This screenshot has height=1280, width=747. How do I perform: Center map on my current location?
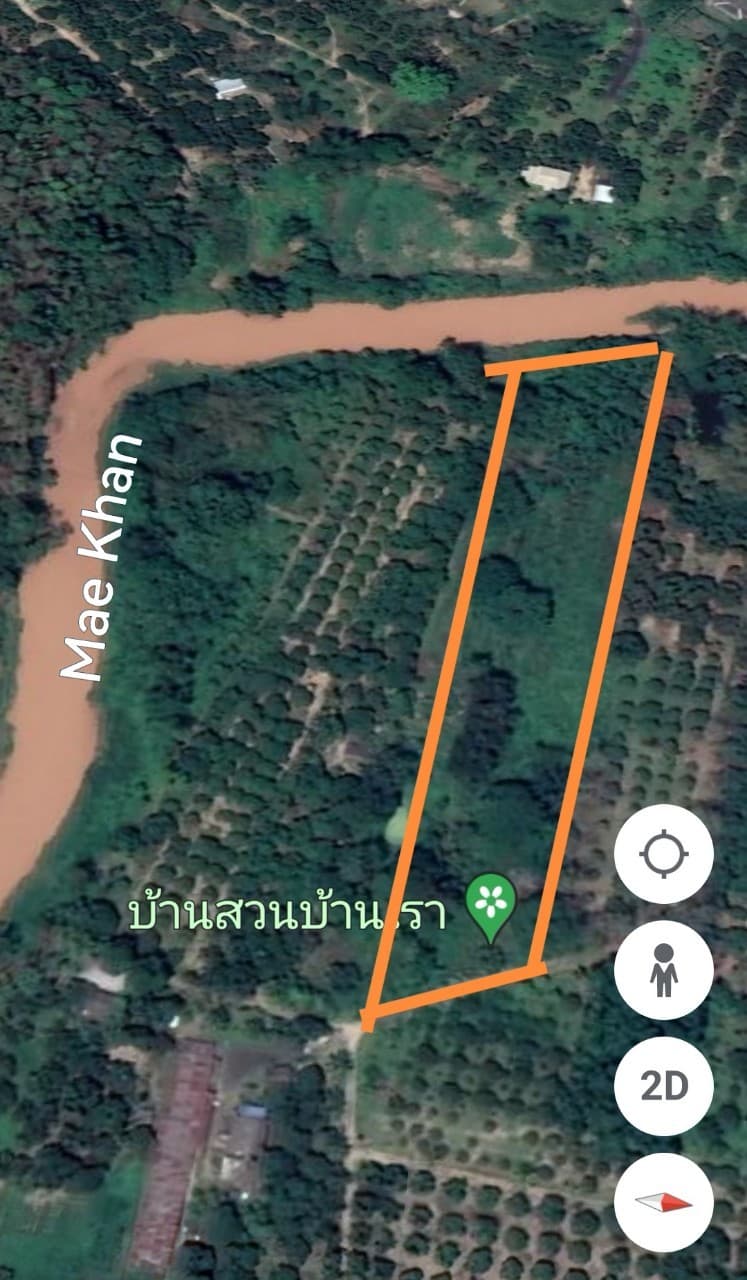(x=664, y=855)
